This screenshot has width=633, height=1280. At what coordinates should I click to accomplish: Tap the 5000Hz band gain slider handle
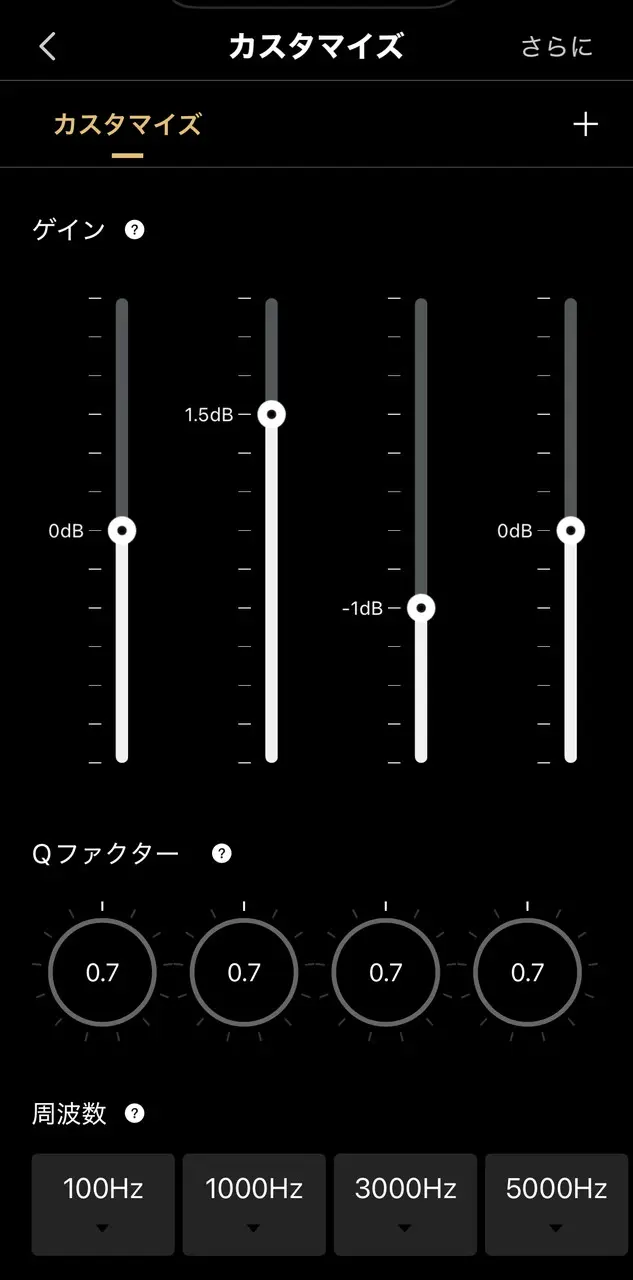click(571, 530)
